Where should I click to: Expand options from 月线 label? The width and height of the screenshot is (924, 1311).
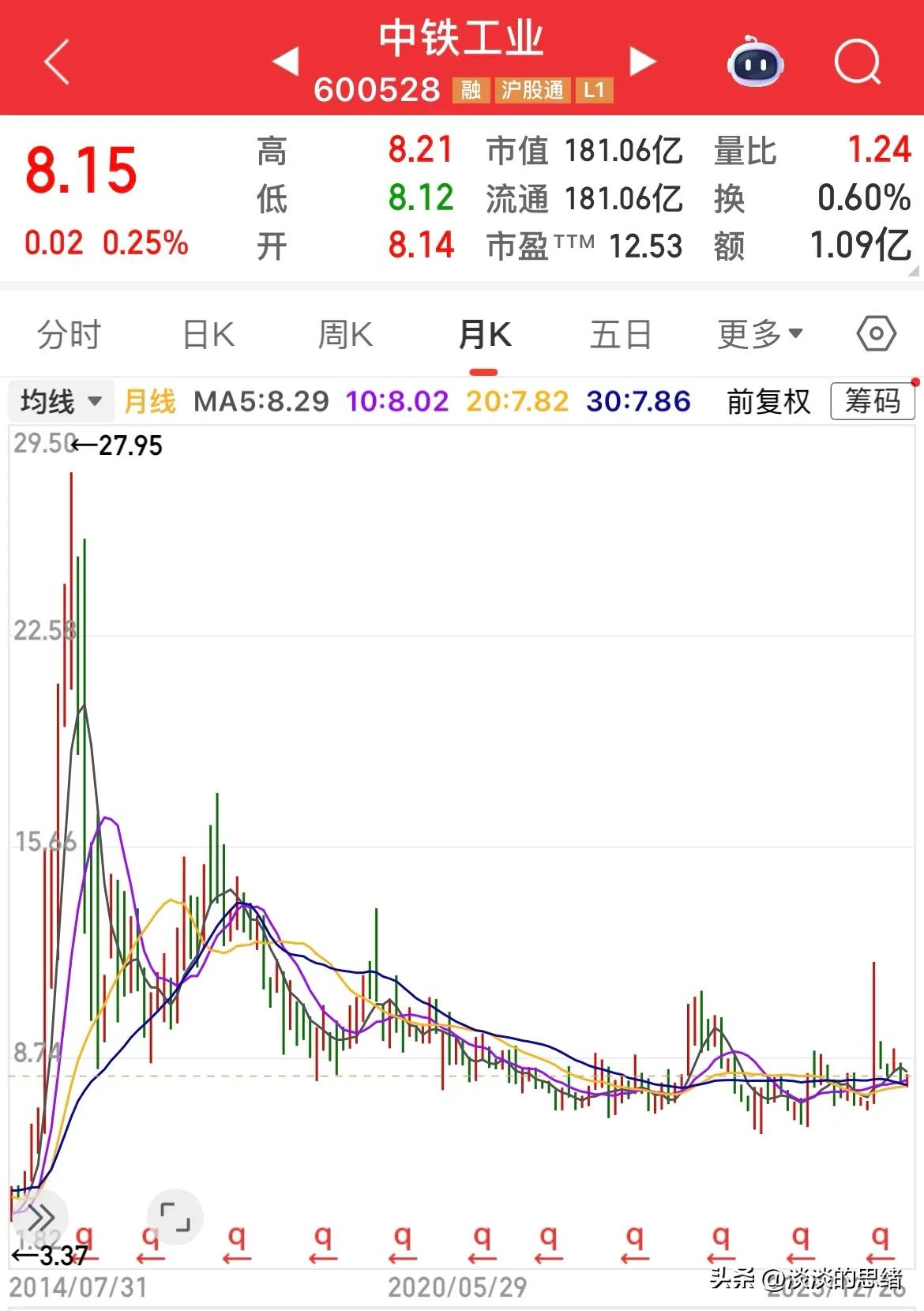tap(152, 401)
